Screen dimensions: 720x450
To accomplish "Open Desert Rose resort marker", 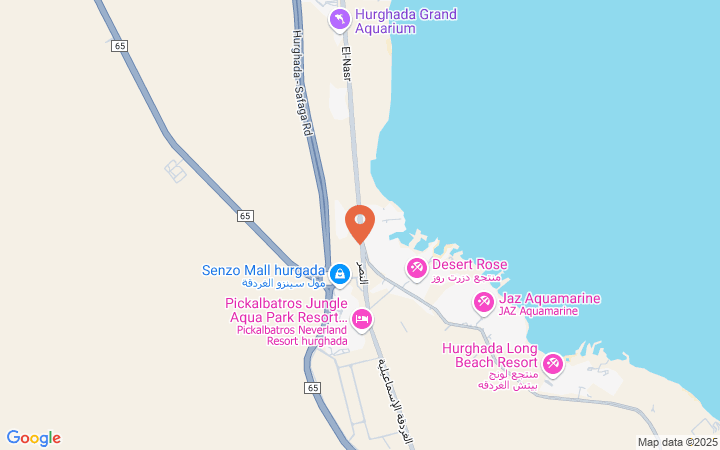I will (x=417, y=268).
